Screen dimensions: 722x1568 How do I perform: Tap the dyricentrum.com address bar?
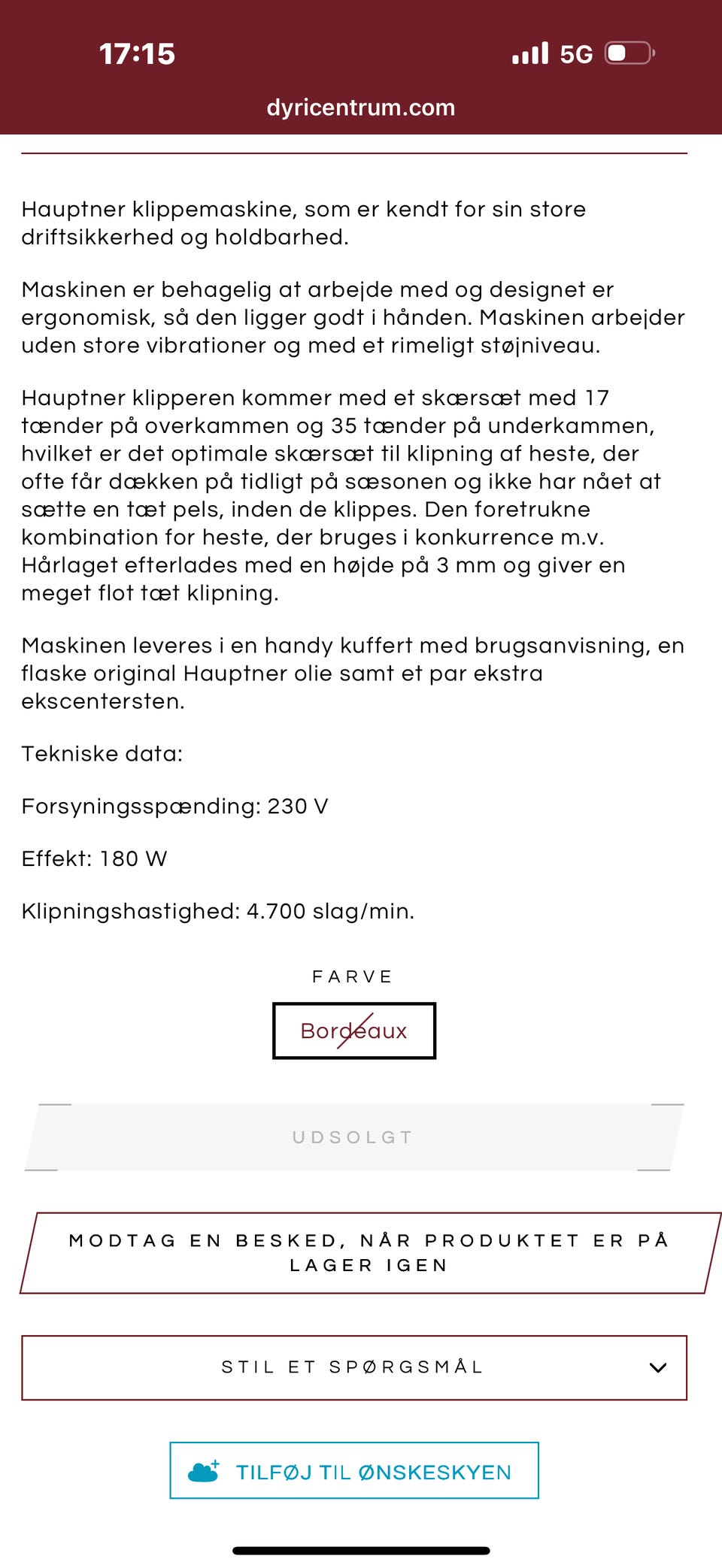(361, 107)
